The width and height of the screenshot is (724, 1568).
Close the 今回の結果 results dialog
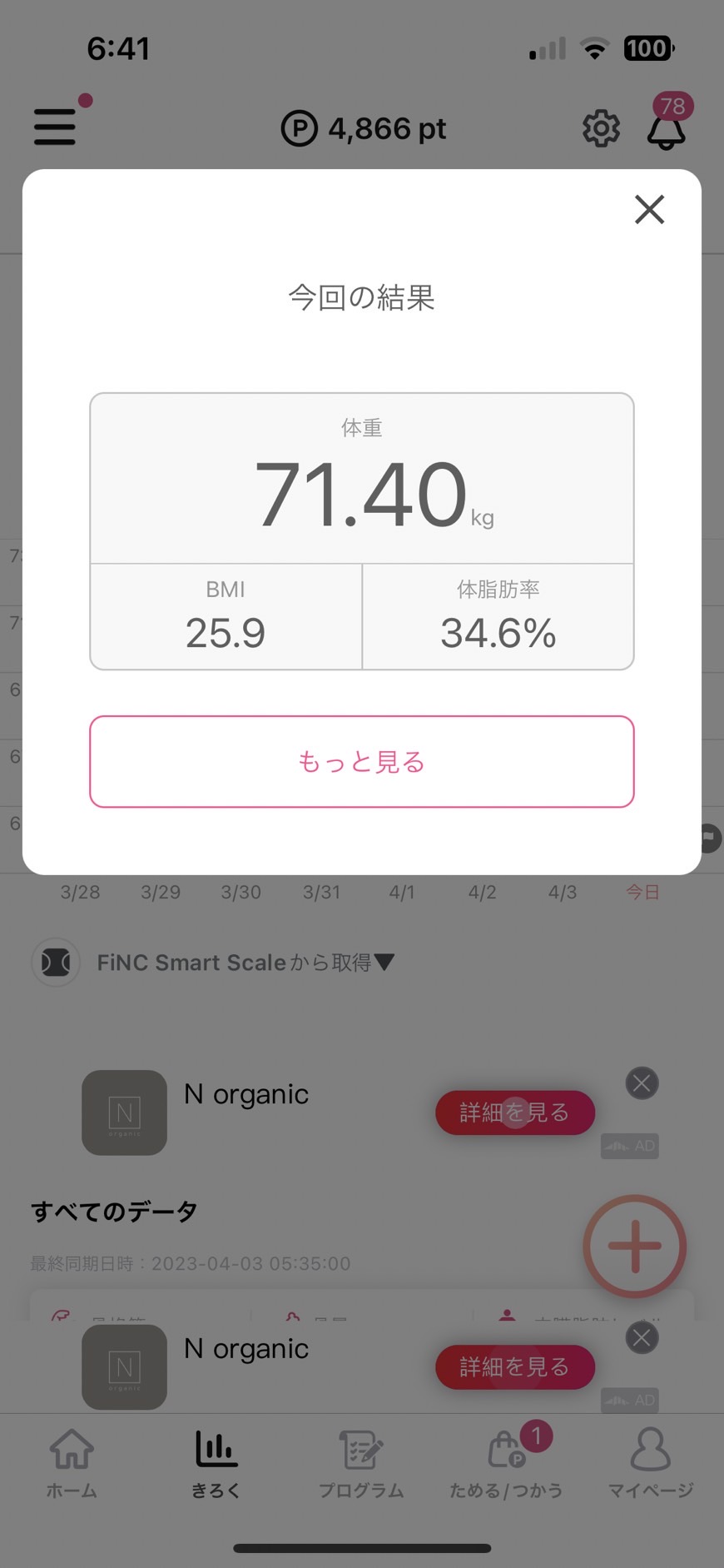click(649, 210)
